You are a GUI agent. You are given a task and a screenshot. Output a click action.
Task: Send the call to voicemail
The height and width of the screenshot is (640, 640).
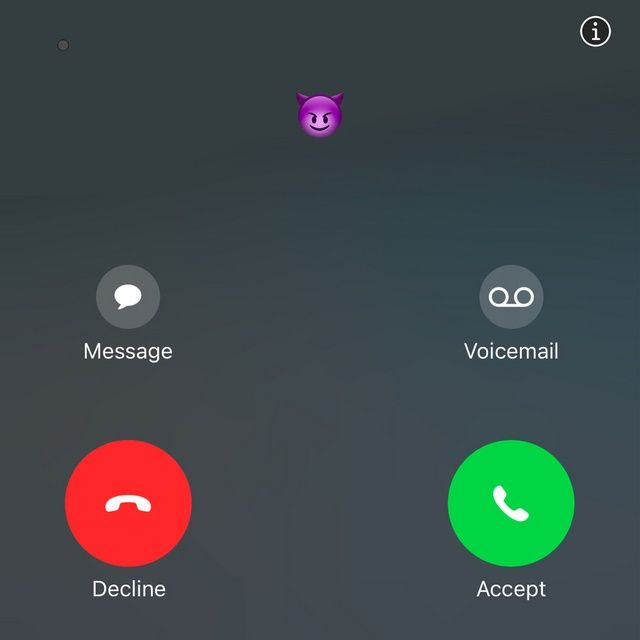tap(511, 297)
